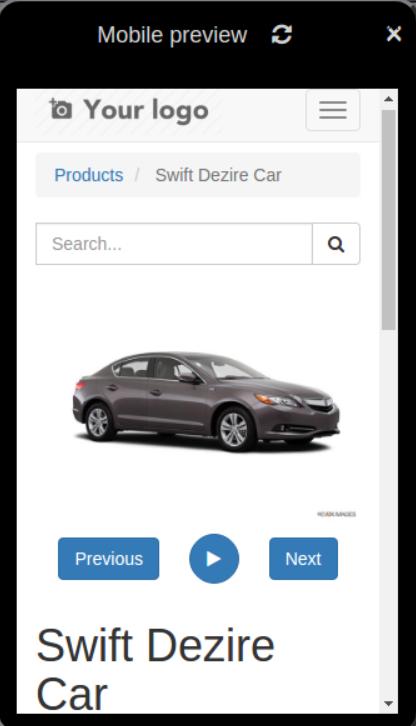Tap the scrollbar's up arrow
416x726 pixels.
pyautogui.click(x=389, y=99)
